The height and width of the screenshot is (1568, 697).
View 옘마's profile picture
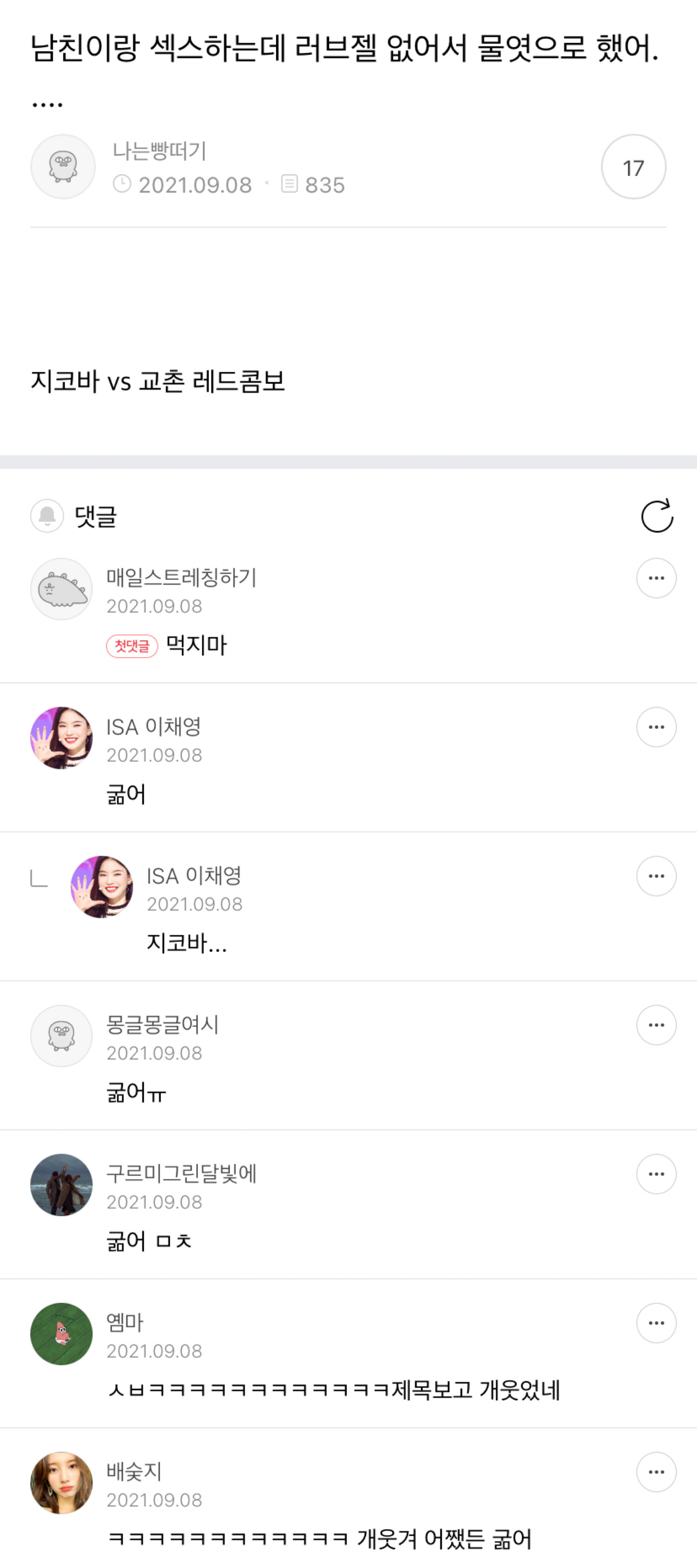pyautogui.click(x=61, y=1334)
